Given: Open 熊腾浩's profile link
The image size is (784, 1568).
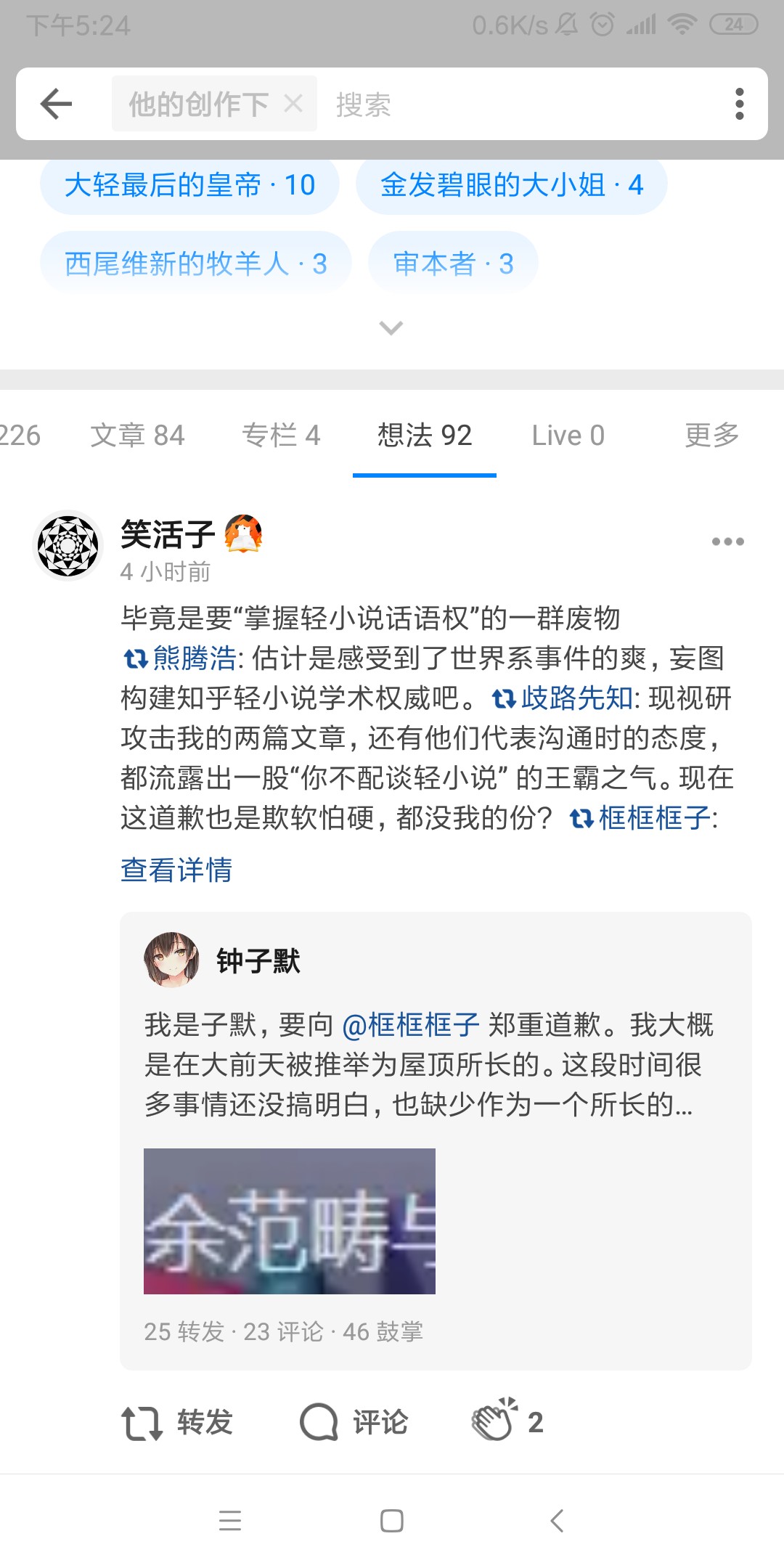Looking at the screenshot, I should pyautogui.click(x=194, y=658).
